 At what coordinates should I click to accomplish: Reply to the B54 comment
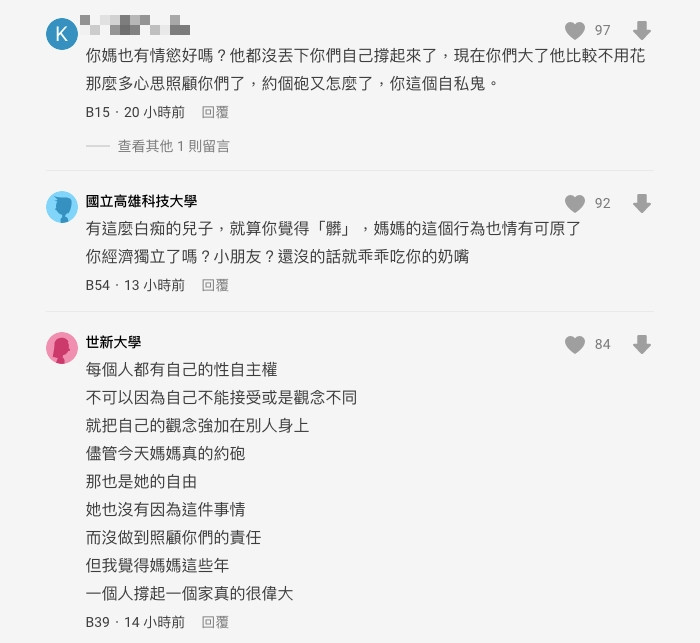[x=215, y=285]
